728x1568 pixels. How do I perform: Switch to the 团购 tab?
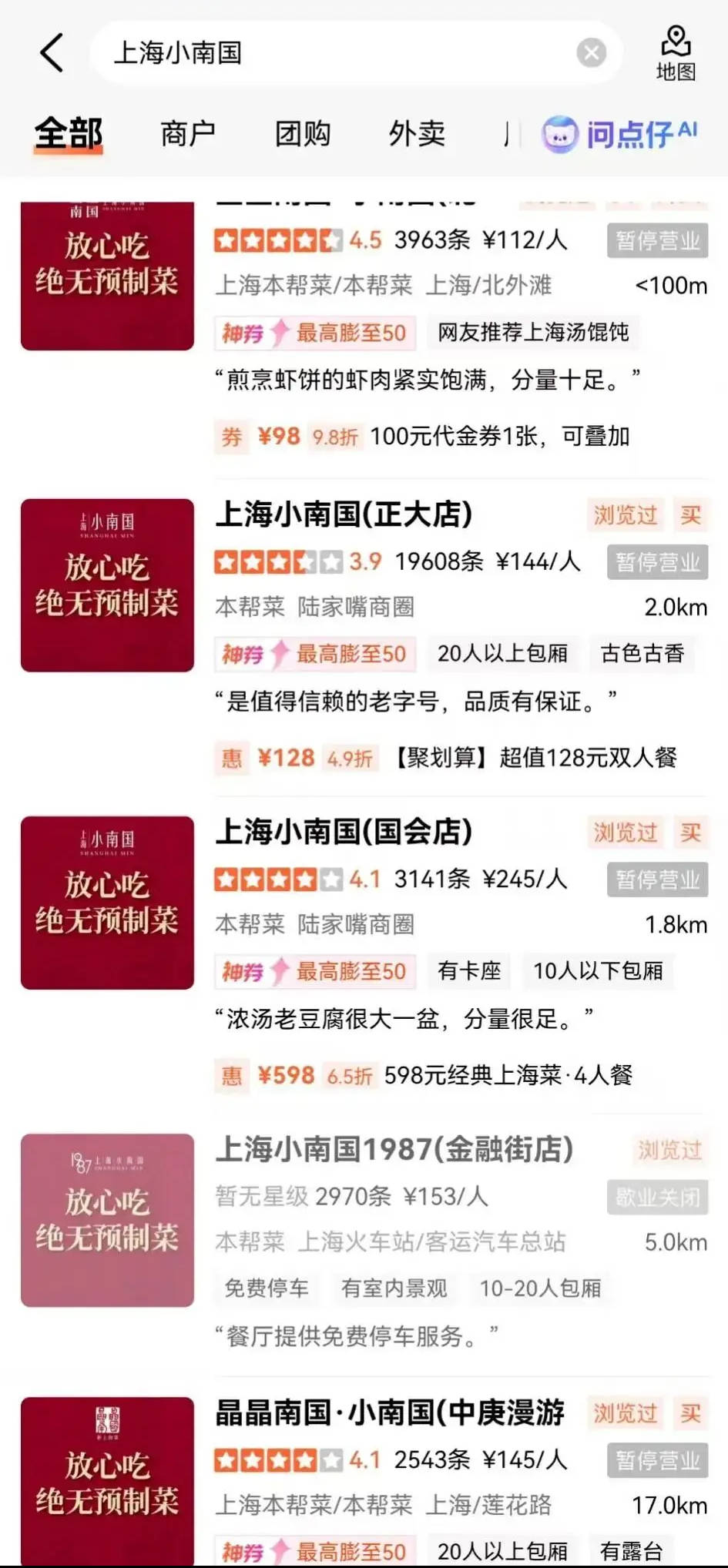tap(303, 134)
